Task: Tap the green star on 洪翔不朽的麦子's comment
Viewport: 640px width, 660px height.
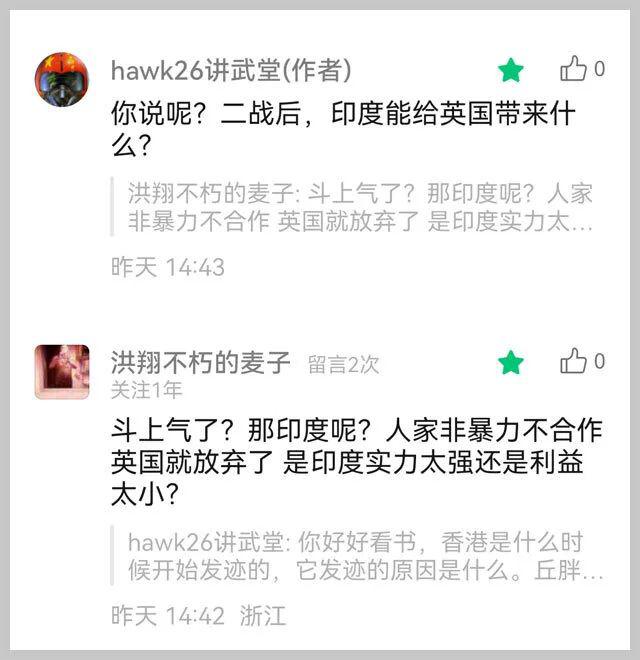Action: point(511,362)
